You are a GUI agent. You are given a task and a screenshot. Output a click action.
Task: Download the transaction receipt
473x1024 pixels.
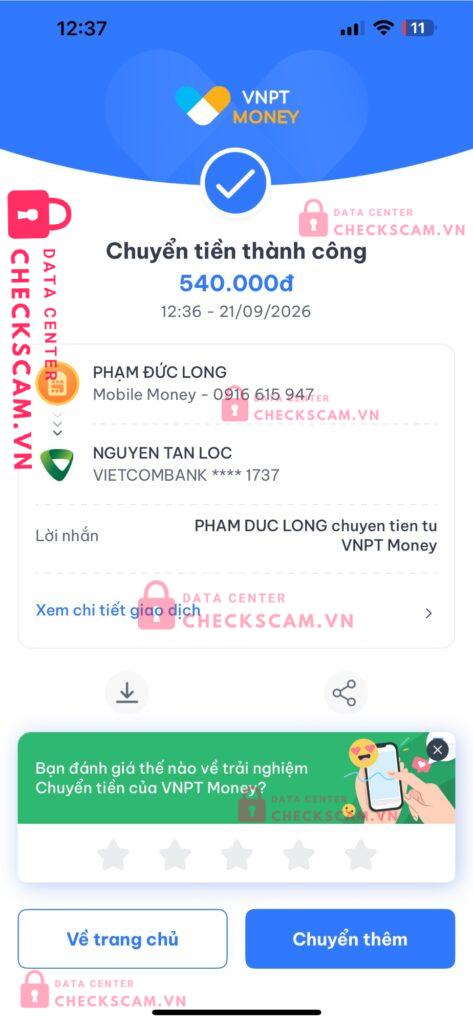click(x=127, y=693)
